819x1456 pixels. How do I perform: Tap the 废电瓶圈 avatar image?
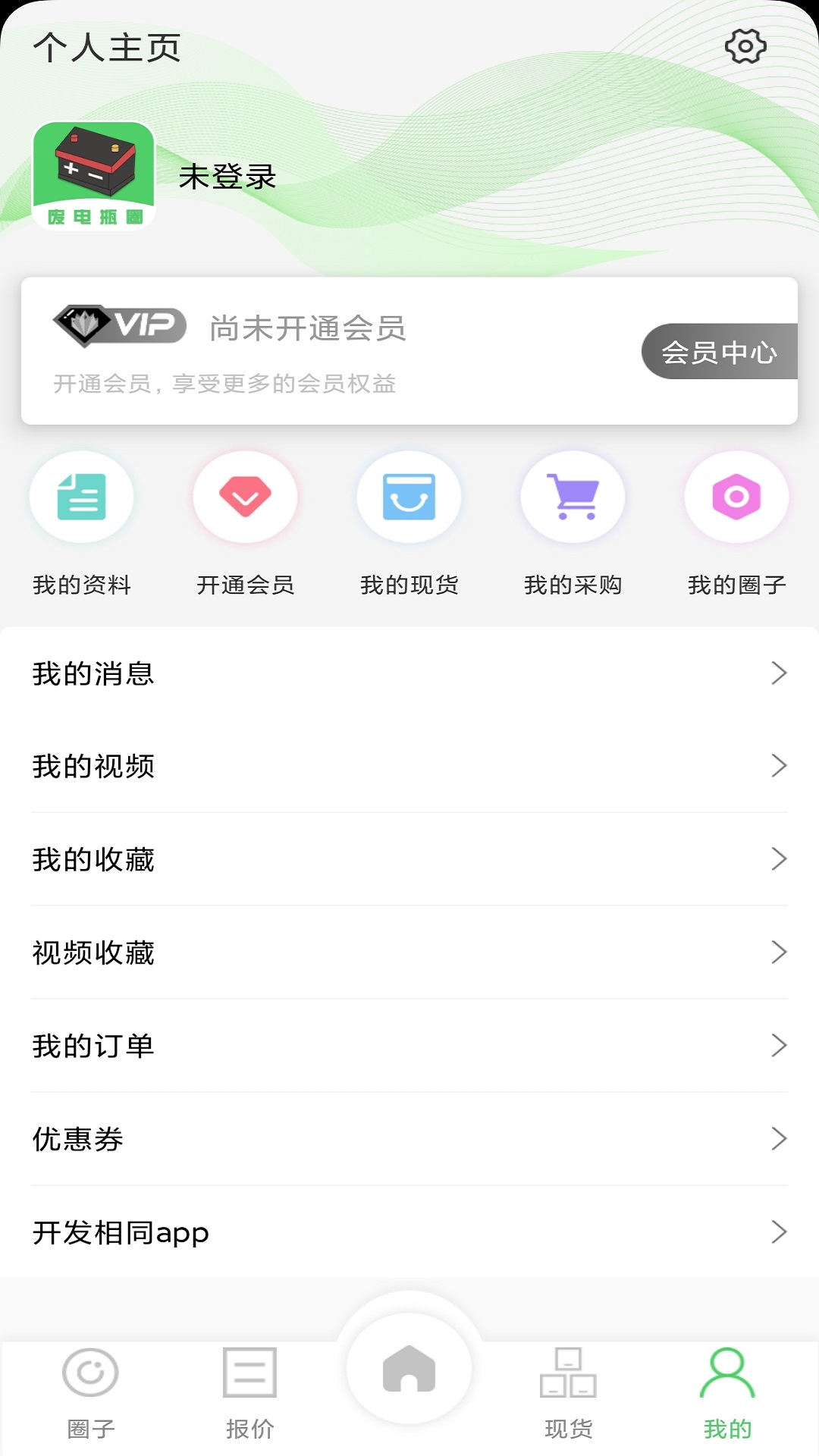click(95, 174)
